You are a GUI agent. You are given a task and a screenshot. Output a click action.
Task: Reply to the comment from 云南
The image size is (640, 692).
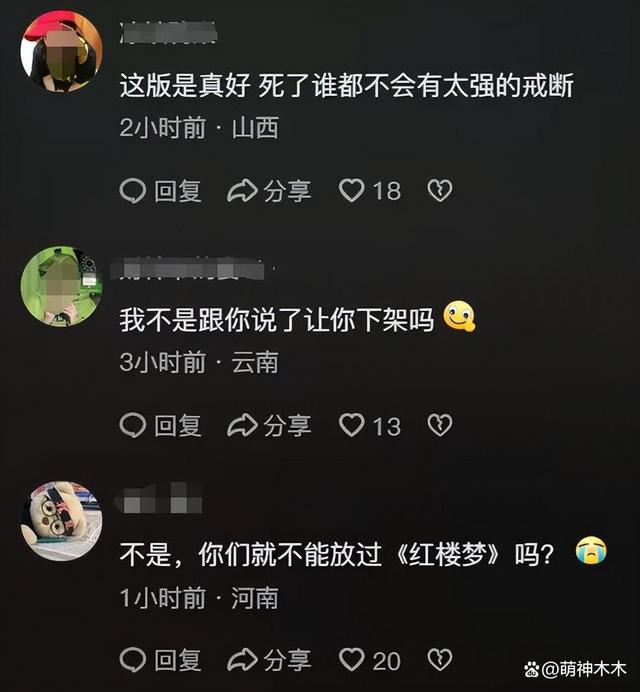(x=160, y=426)
